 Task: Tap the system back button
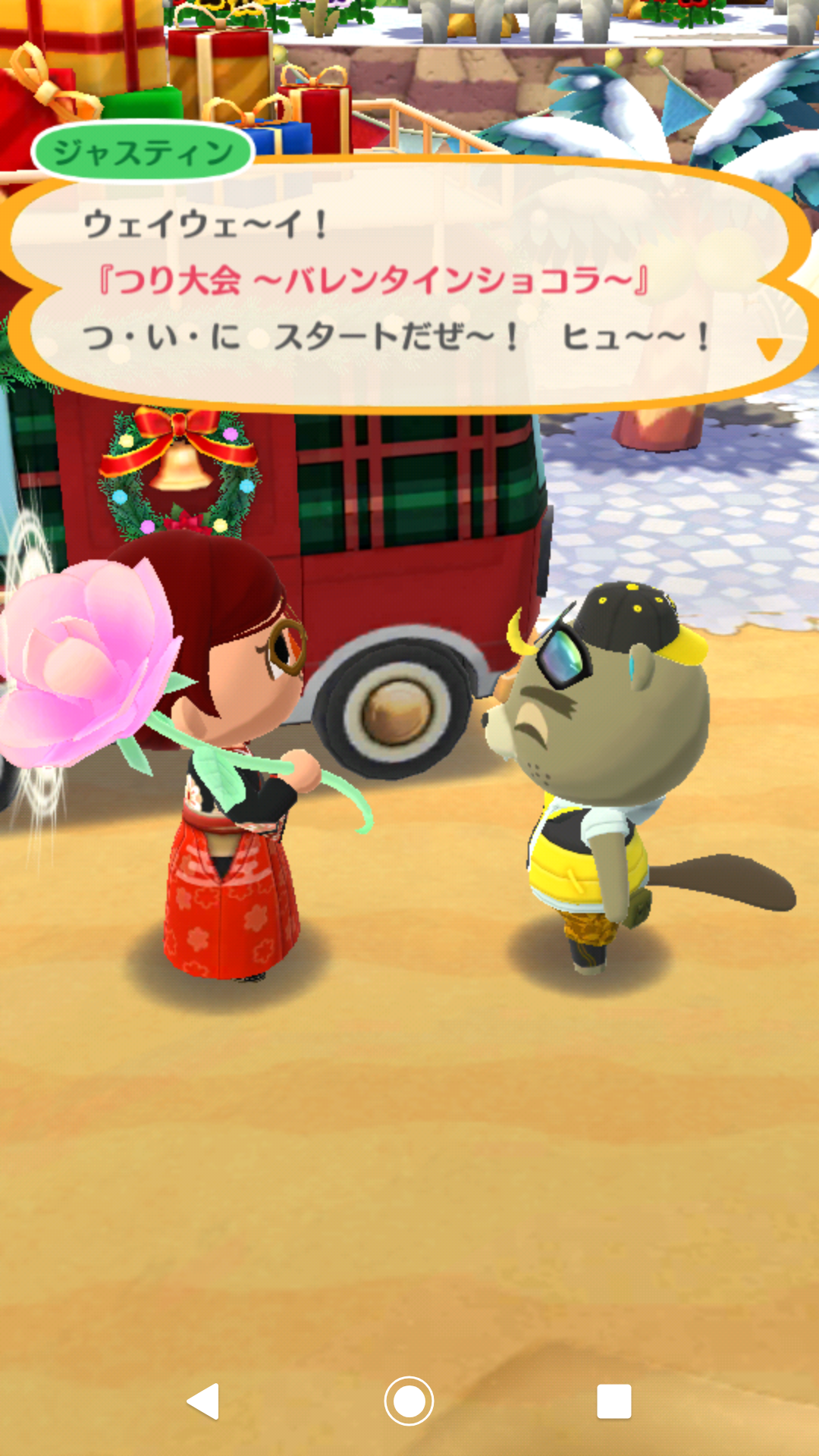[x=203, y=1401]
